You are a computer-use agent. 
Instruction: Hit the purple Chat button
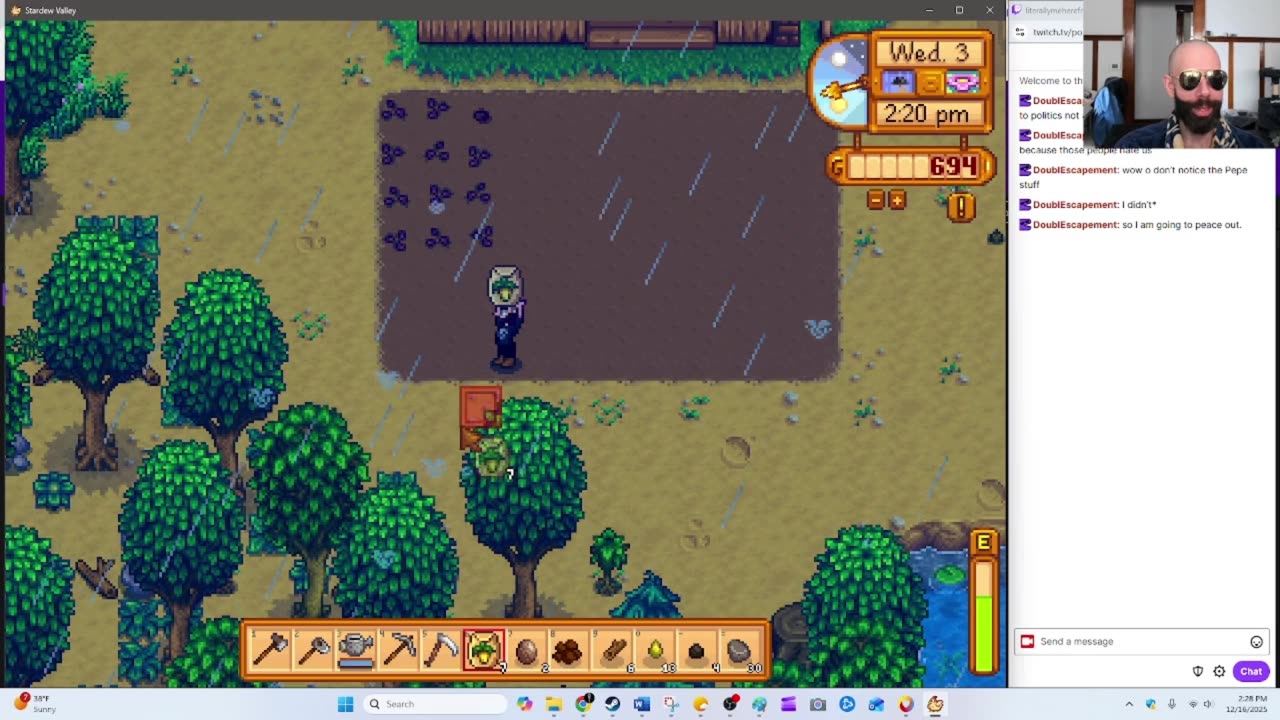point(1251,672)
